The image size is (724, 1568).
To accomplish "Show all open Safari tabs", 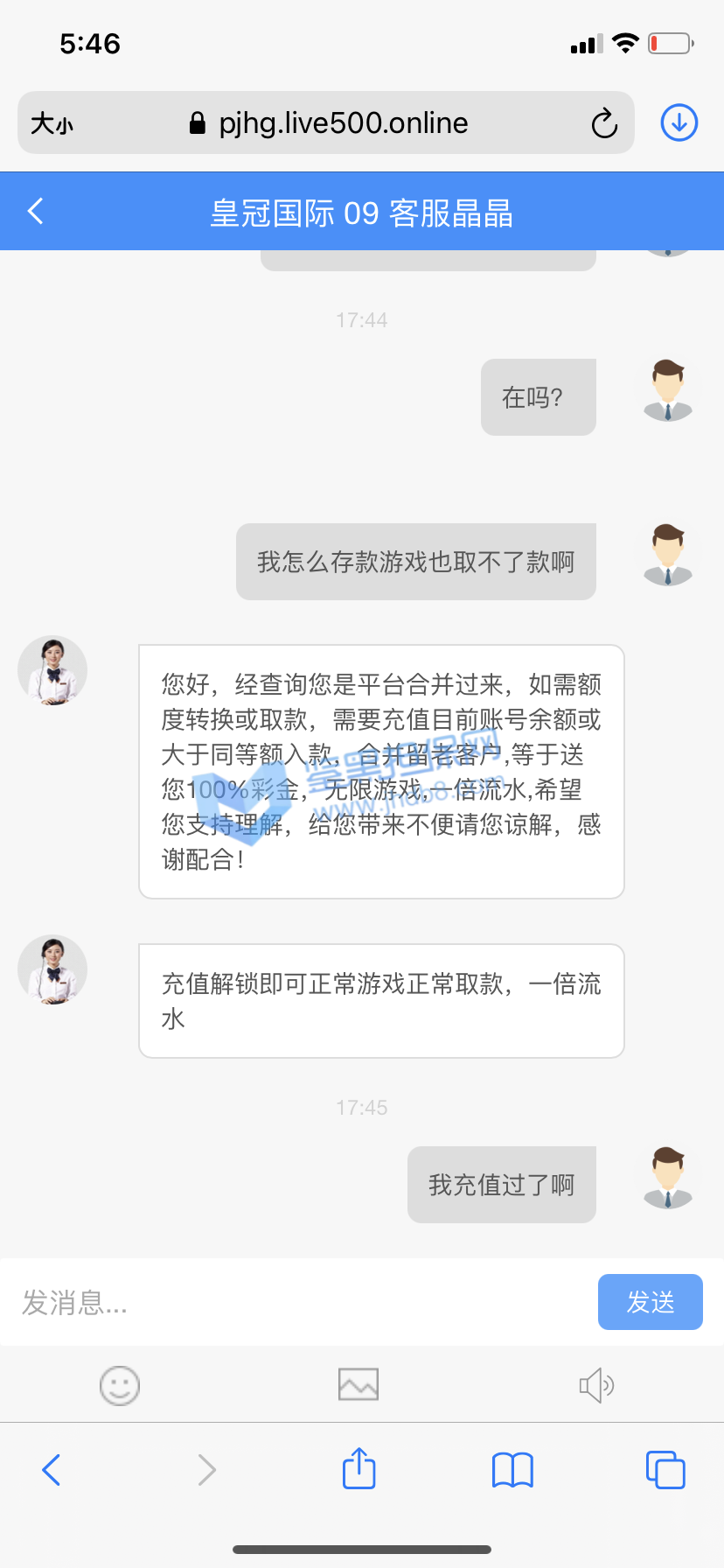I will 665,1470.
